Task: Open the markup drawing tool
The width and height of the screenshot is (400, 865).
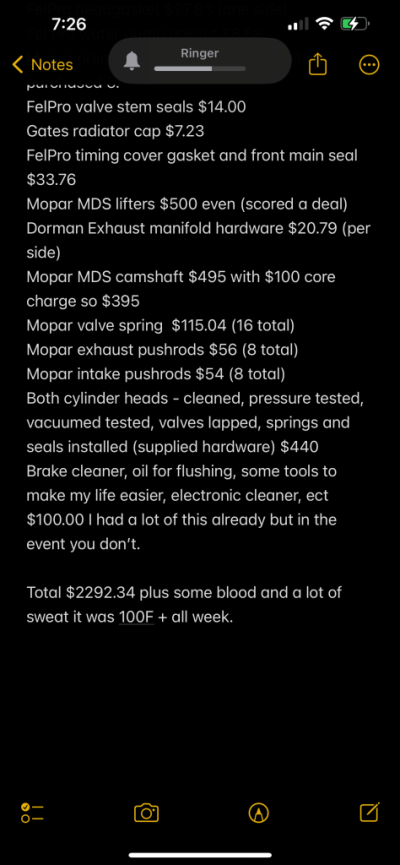Action: pyautogui.click(x=259, y=813)
